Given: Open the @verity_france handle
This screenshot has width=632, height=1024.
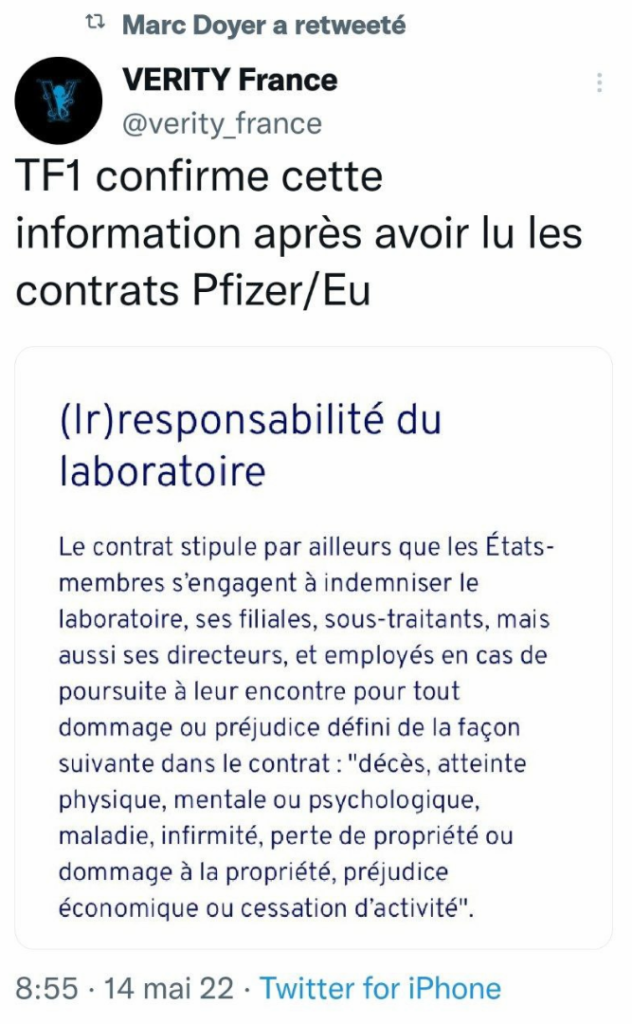Looking at the screenshot, I should pos(222,123).
